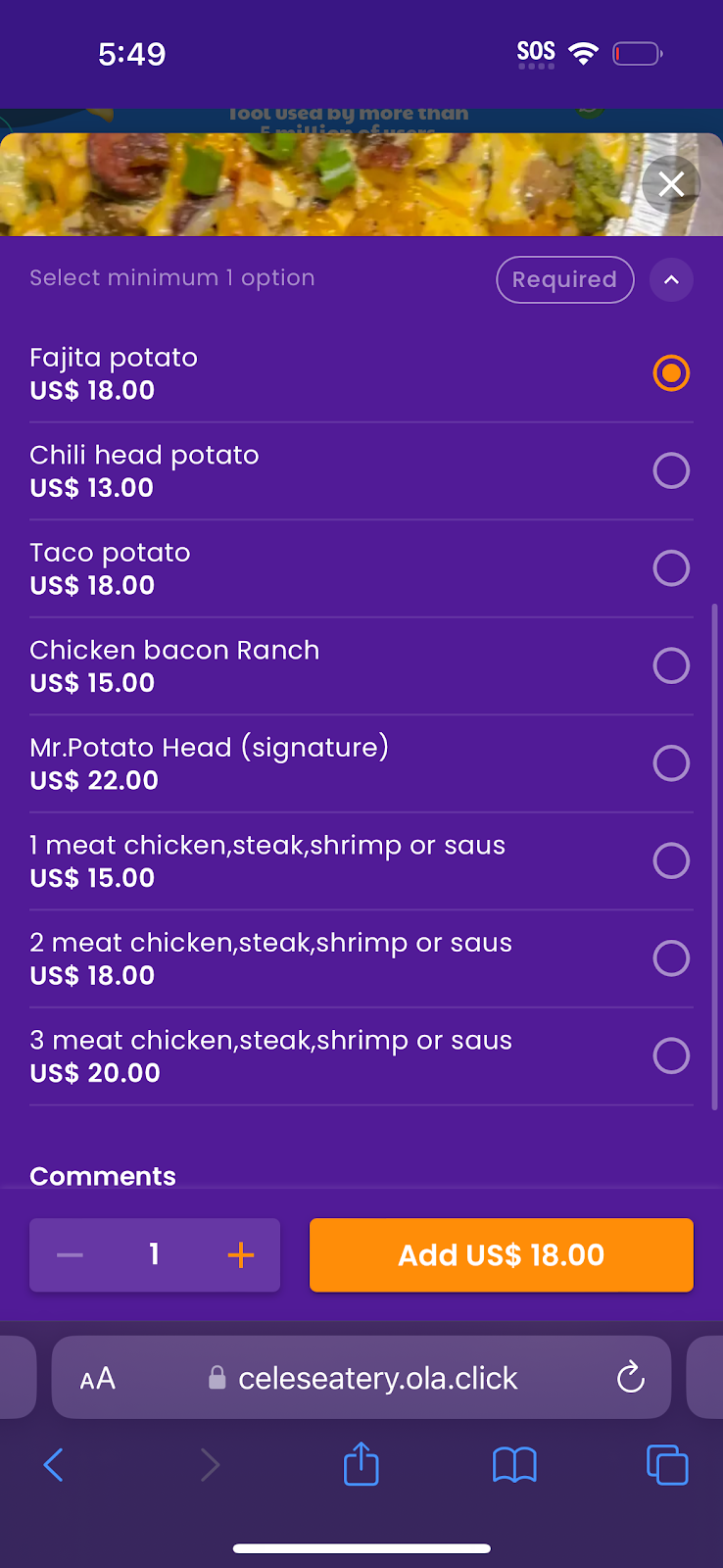This screenshot has width=723, height=1568.
Task: Tap the padlock in the address bar
Action: point(217,1378)
